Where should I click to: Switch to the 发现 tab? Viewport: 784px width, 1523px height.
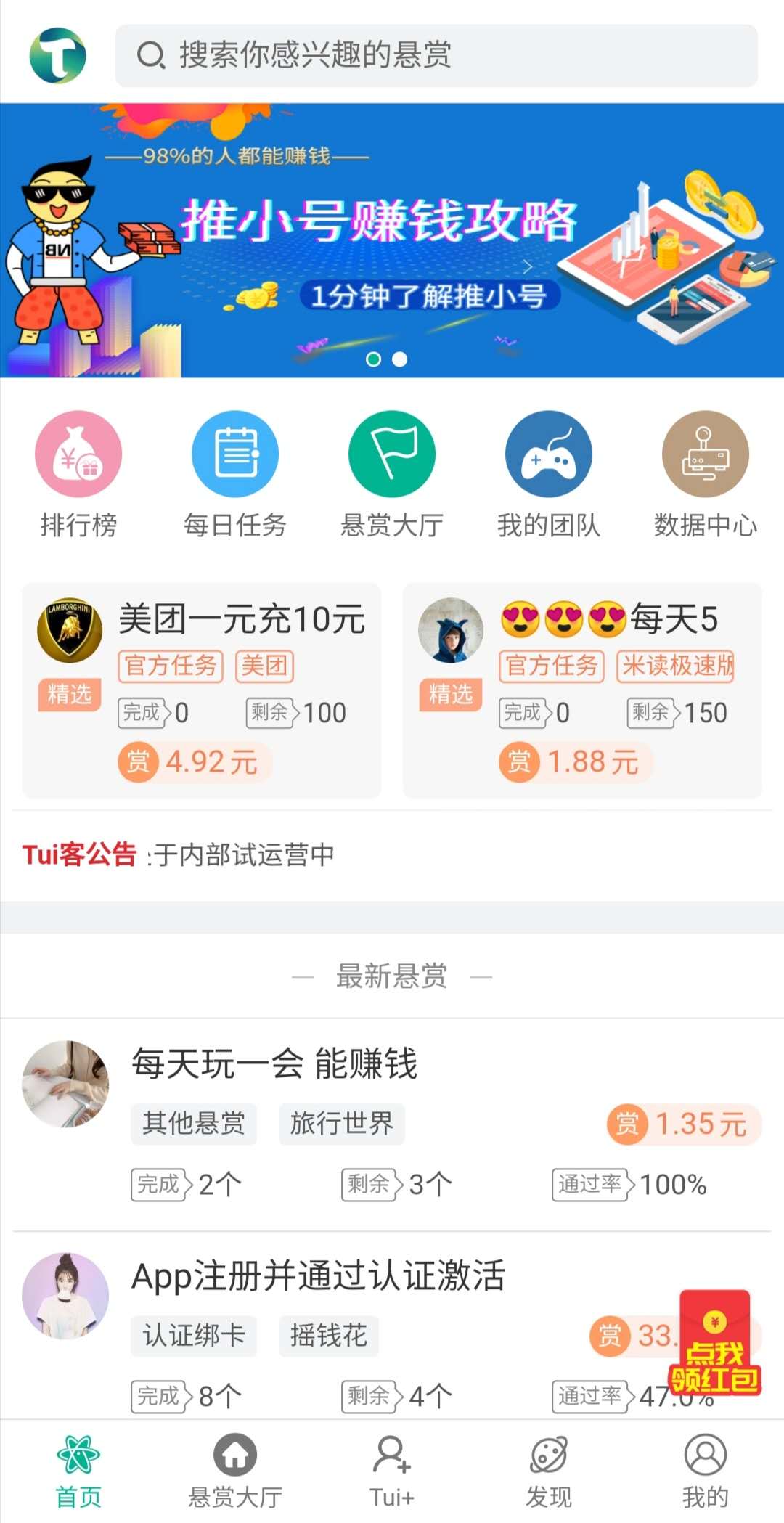[x=549, y=1471]
